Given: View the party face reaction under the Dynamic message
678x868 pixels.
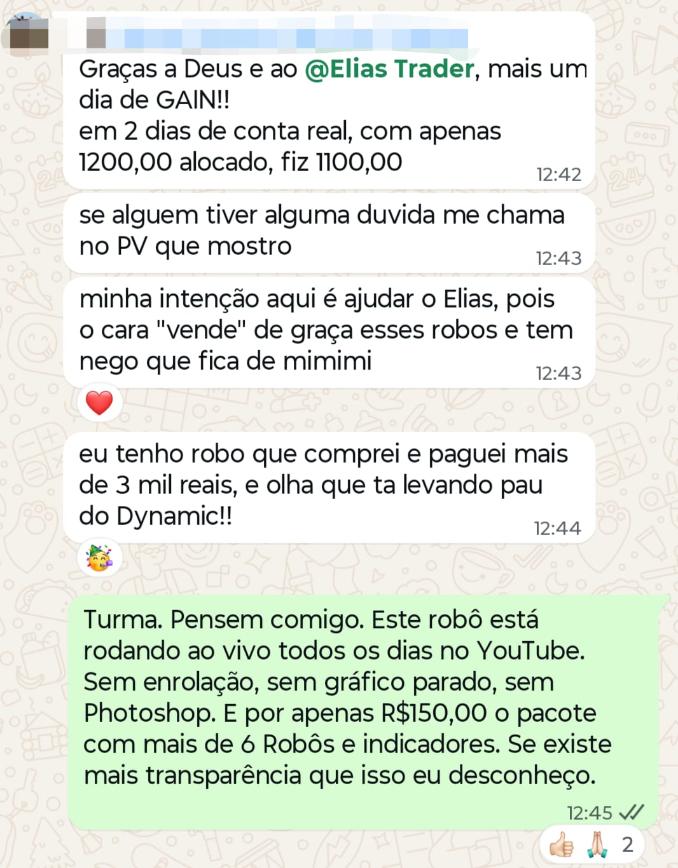Looking at the screenshot, I should click(99, 558).
